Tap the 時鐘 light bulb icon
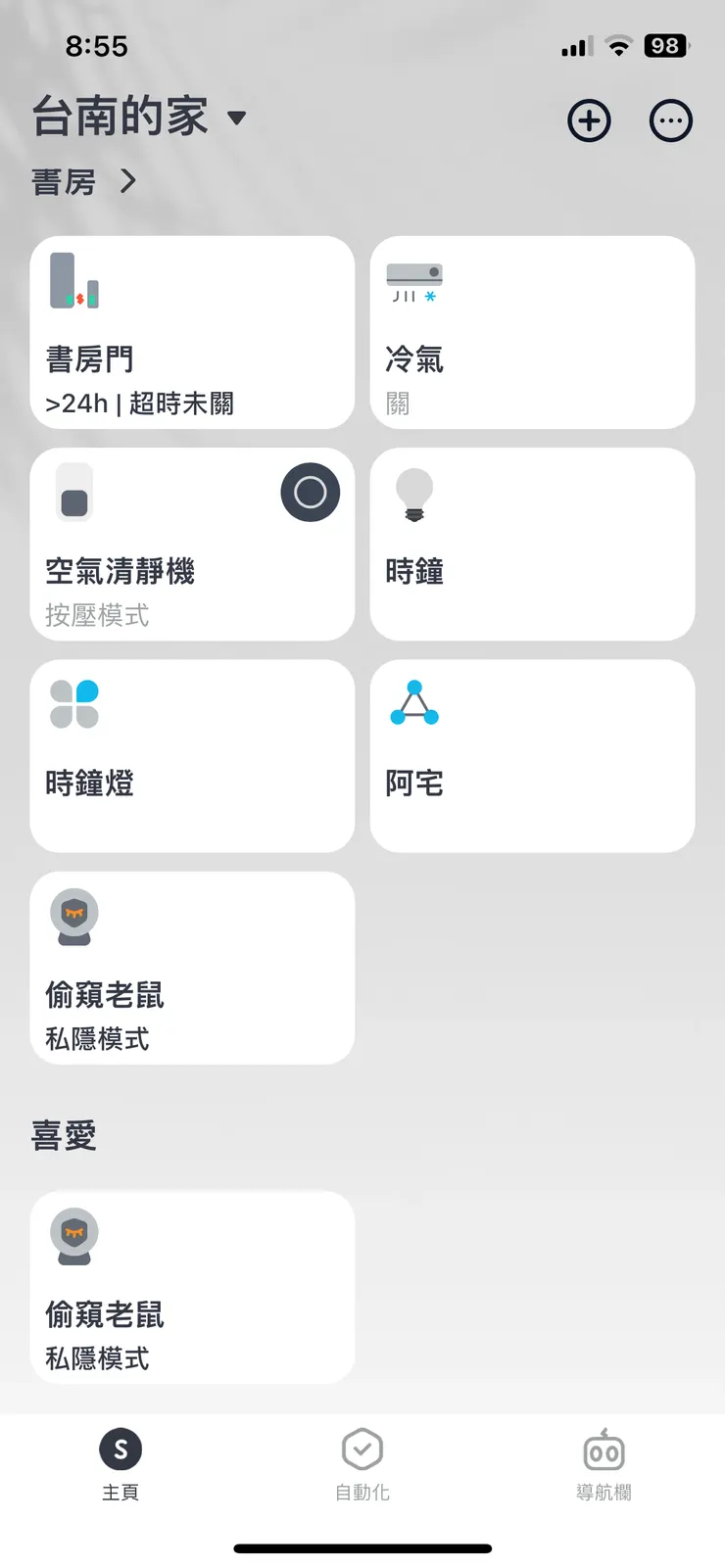Viewport: 725px width, 1568px height. coord(413,493)
